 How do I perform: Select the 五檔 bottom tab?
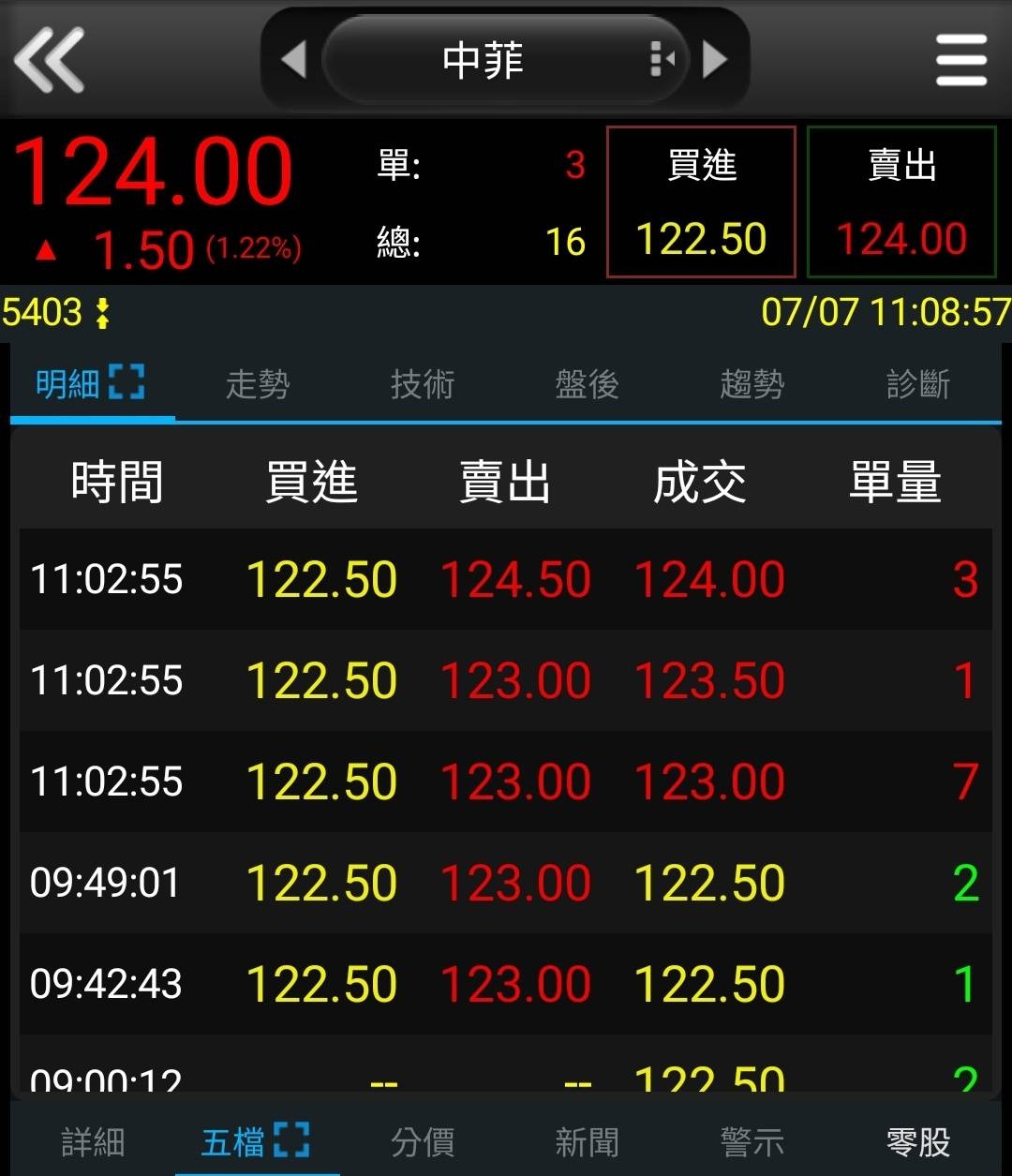pos(256,1141)
